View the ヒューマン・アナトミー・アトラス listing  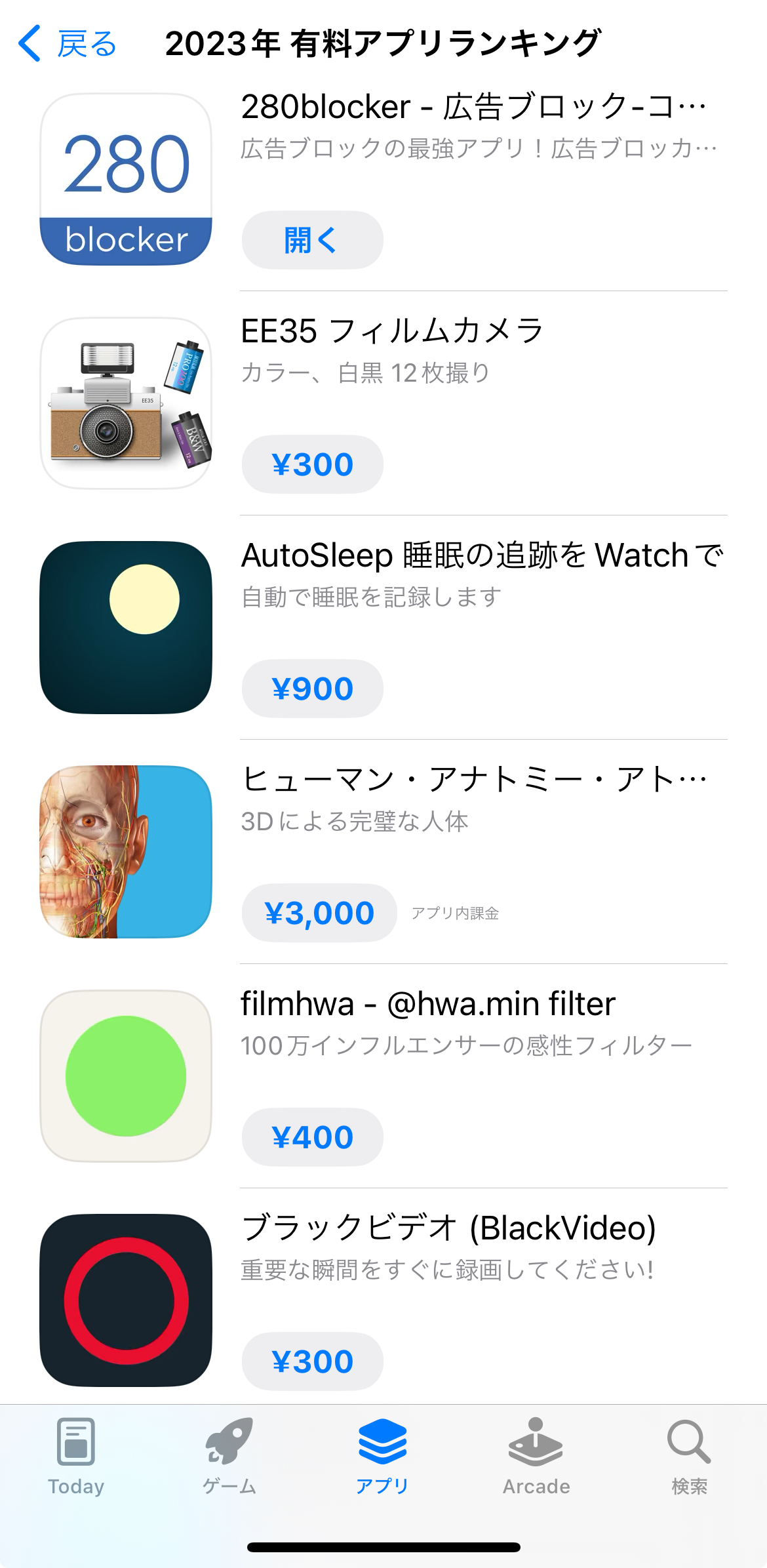click(x=472, y=780)
